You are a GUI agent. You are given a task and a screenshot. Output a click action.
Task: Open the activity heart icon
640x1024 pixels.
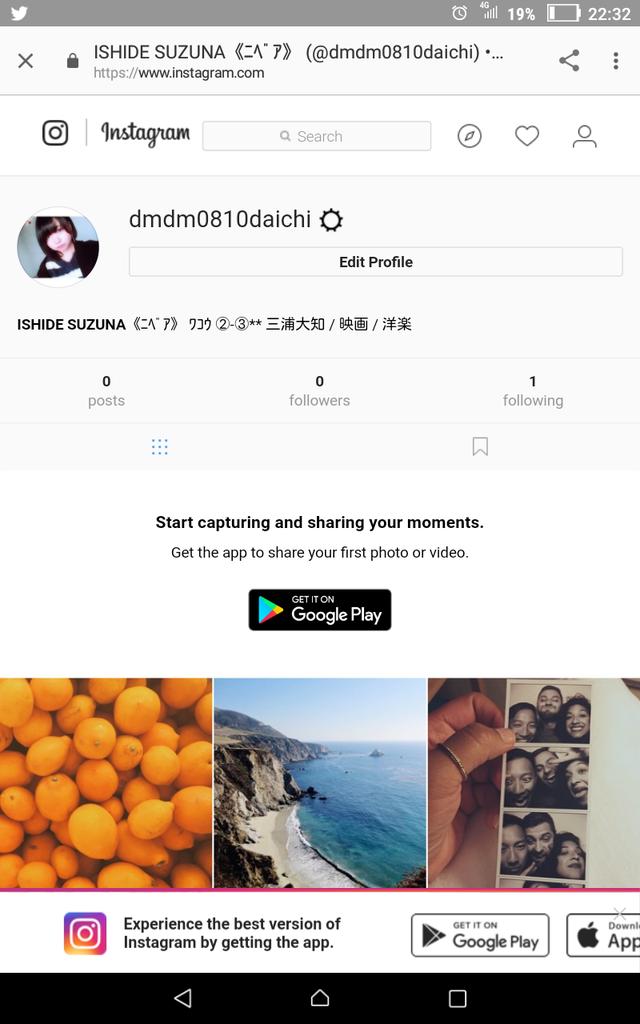click(x=526, y=136)
